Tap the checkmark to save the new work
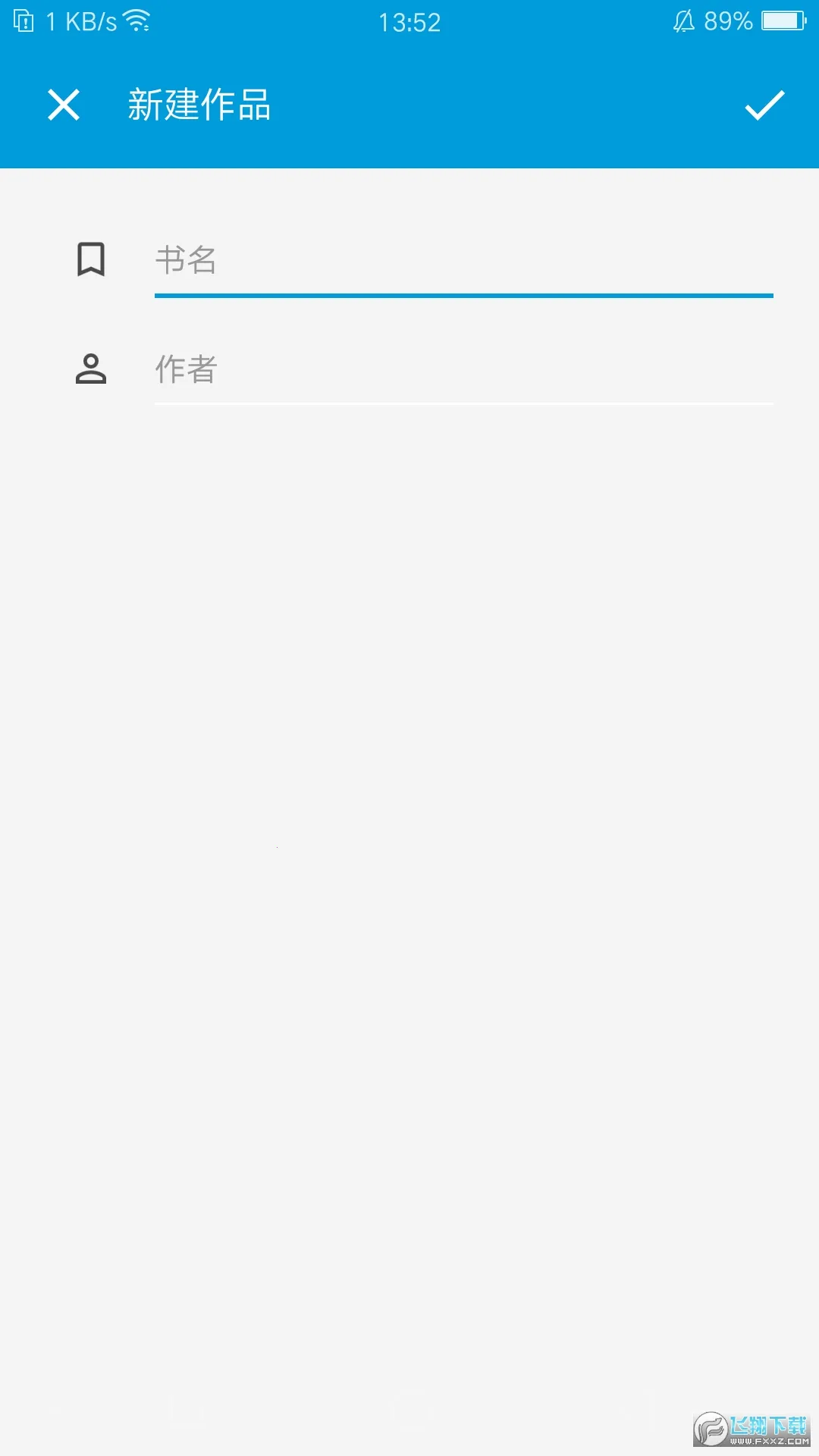The height and width of the screenshot is (1456, 819). tap(763, 106)
